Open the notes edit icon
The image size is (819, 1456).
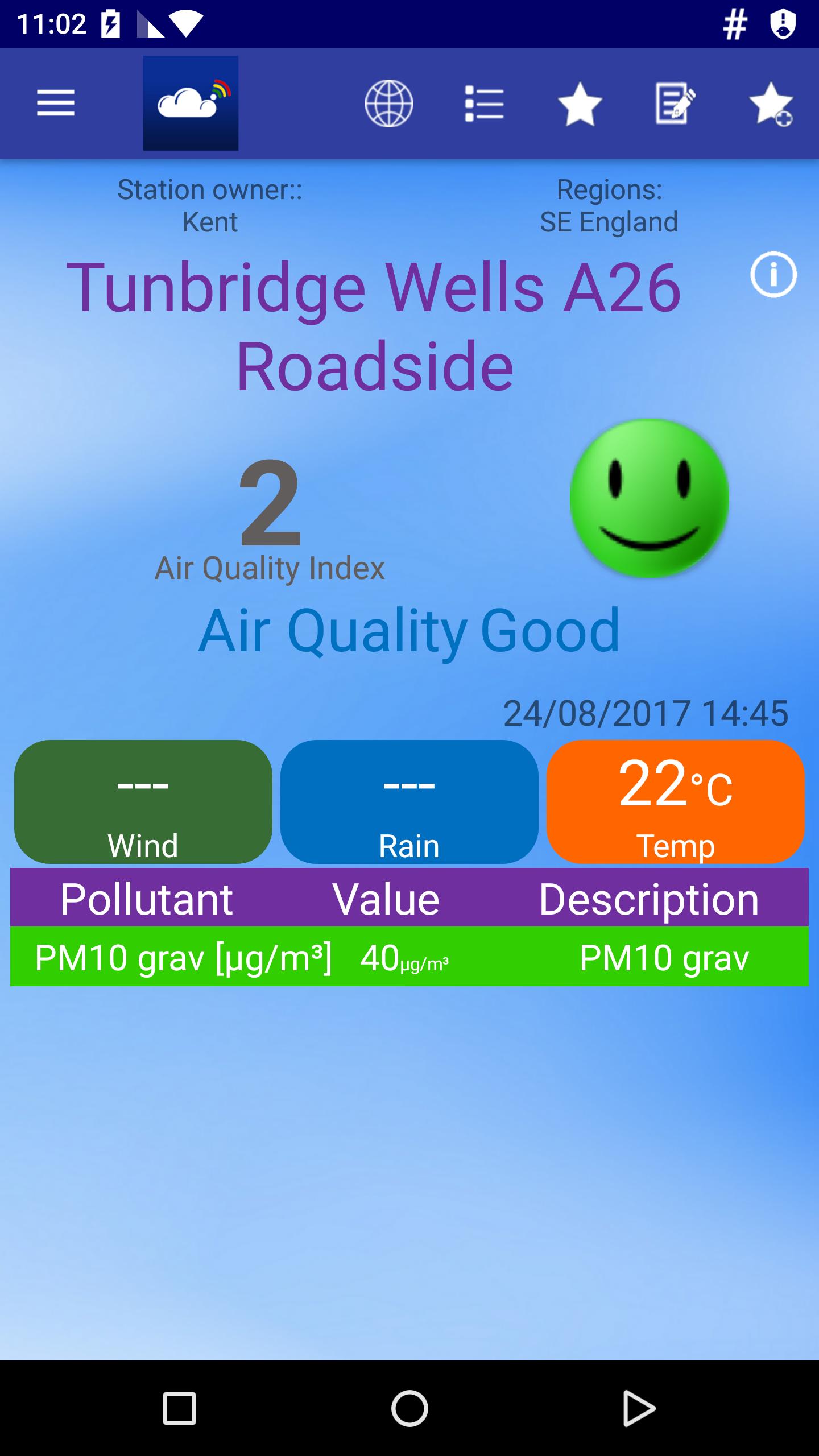click(x=675, y=104)
